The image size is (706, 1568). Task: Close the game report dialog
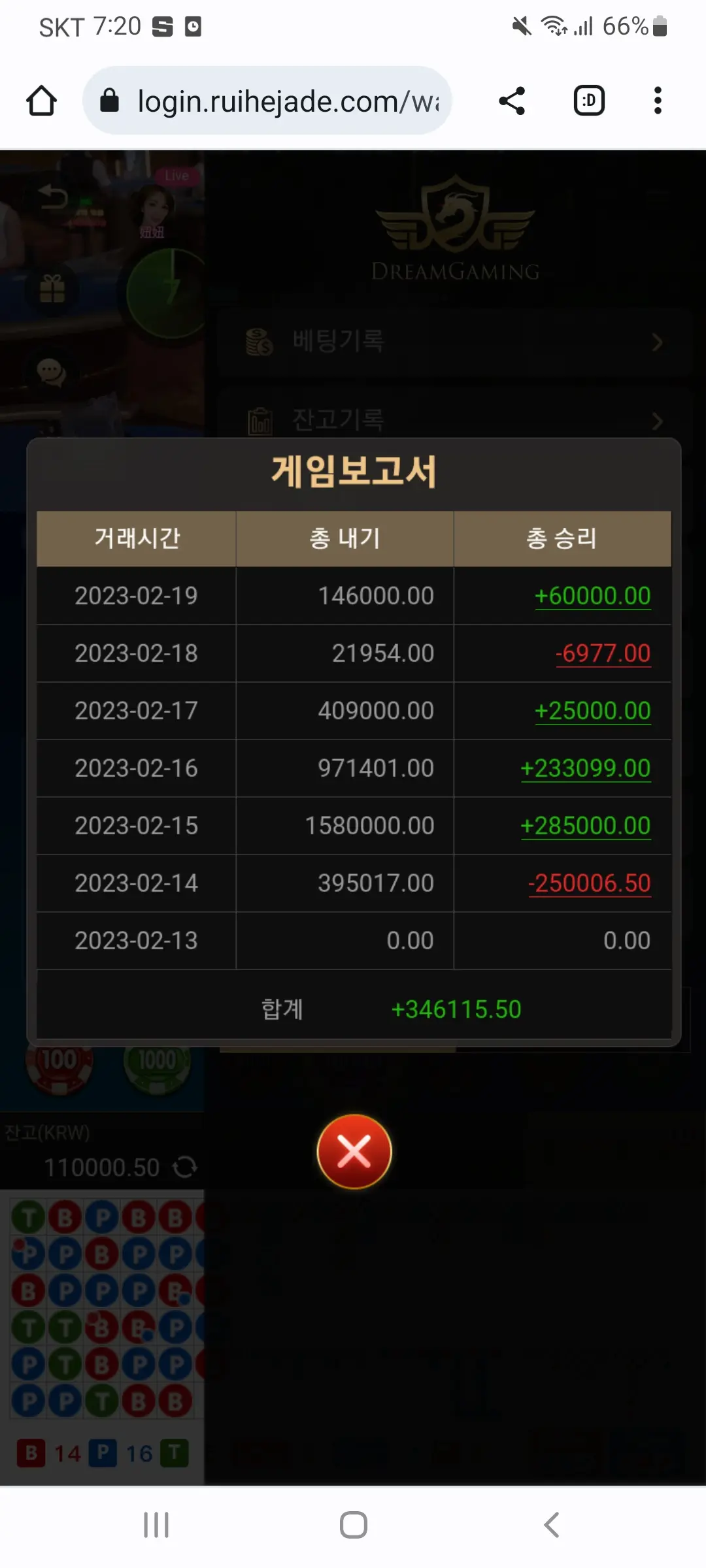pyautogui.click(x=354, y=1151)
